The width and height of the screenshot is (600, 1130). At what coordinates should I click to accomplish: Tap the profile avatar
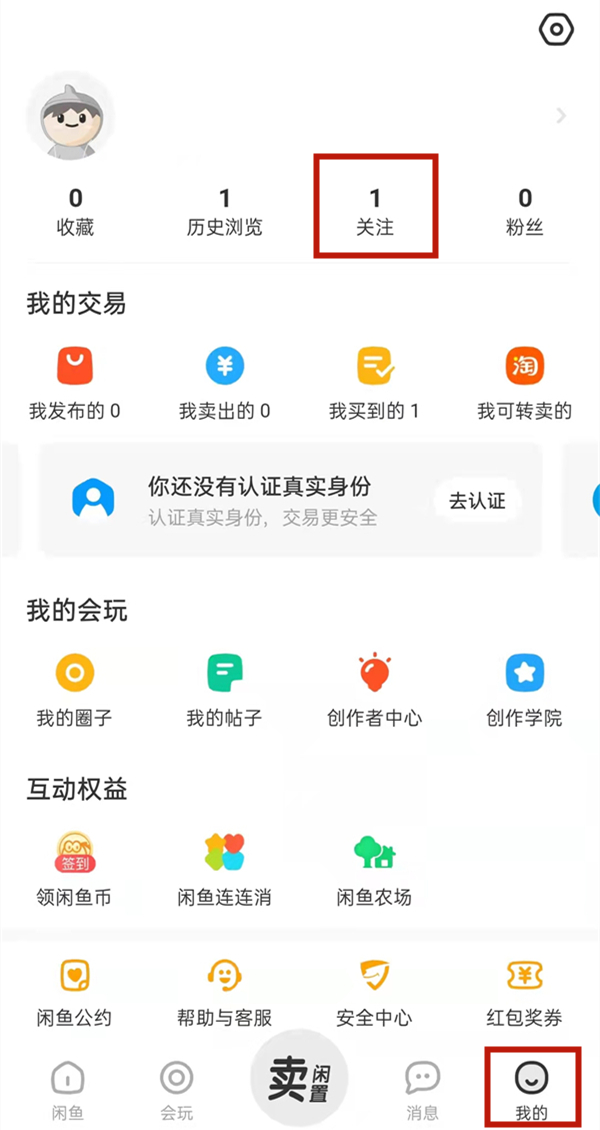click(x=69, y=117)
